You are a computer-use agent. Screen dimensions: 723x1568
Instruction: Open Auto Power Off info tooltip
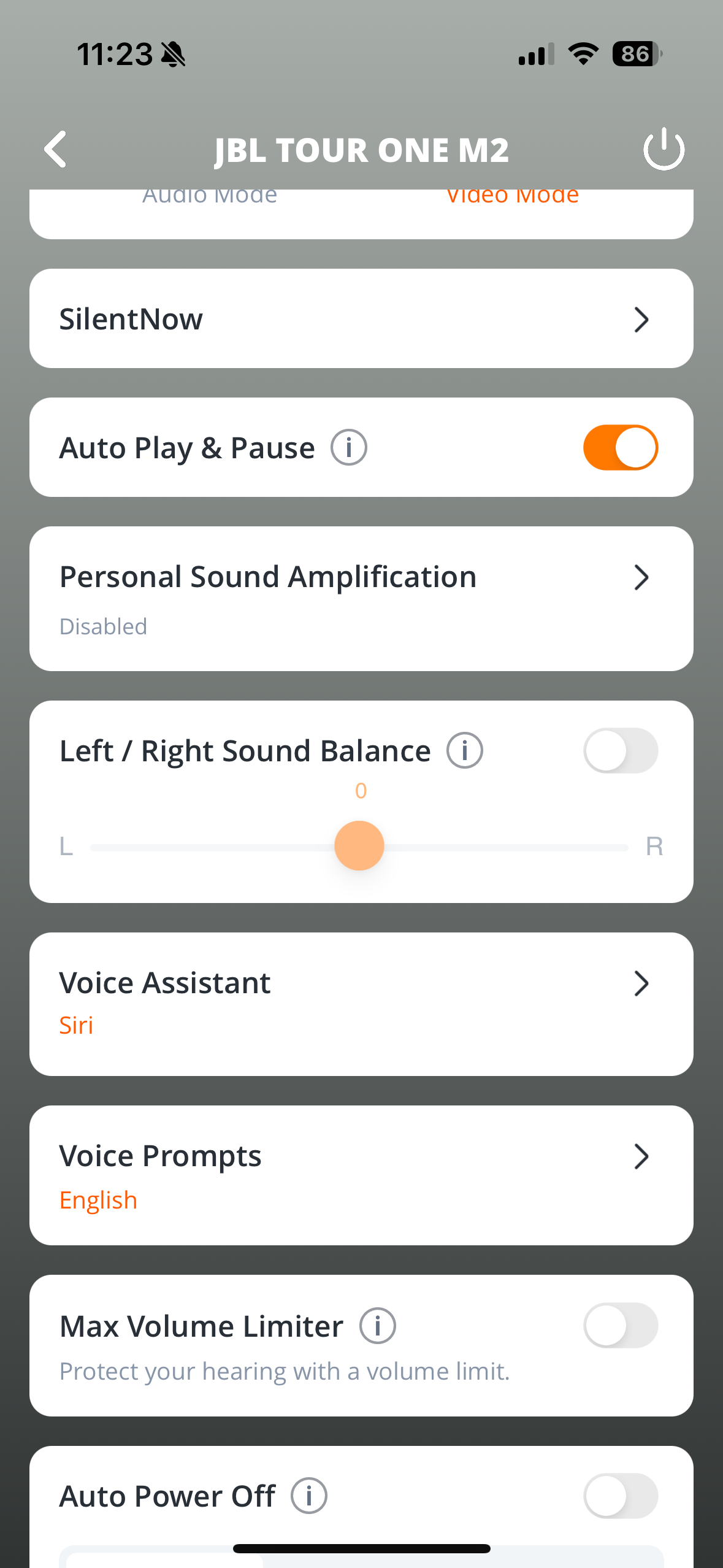311,1496
